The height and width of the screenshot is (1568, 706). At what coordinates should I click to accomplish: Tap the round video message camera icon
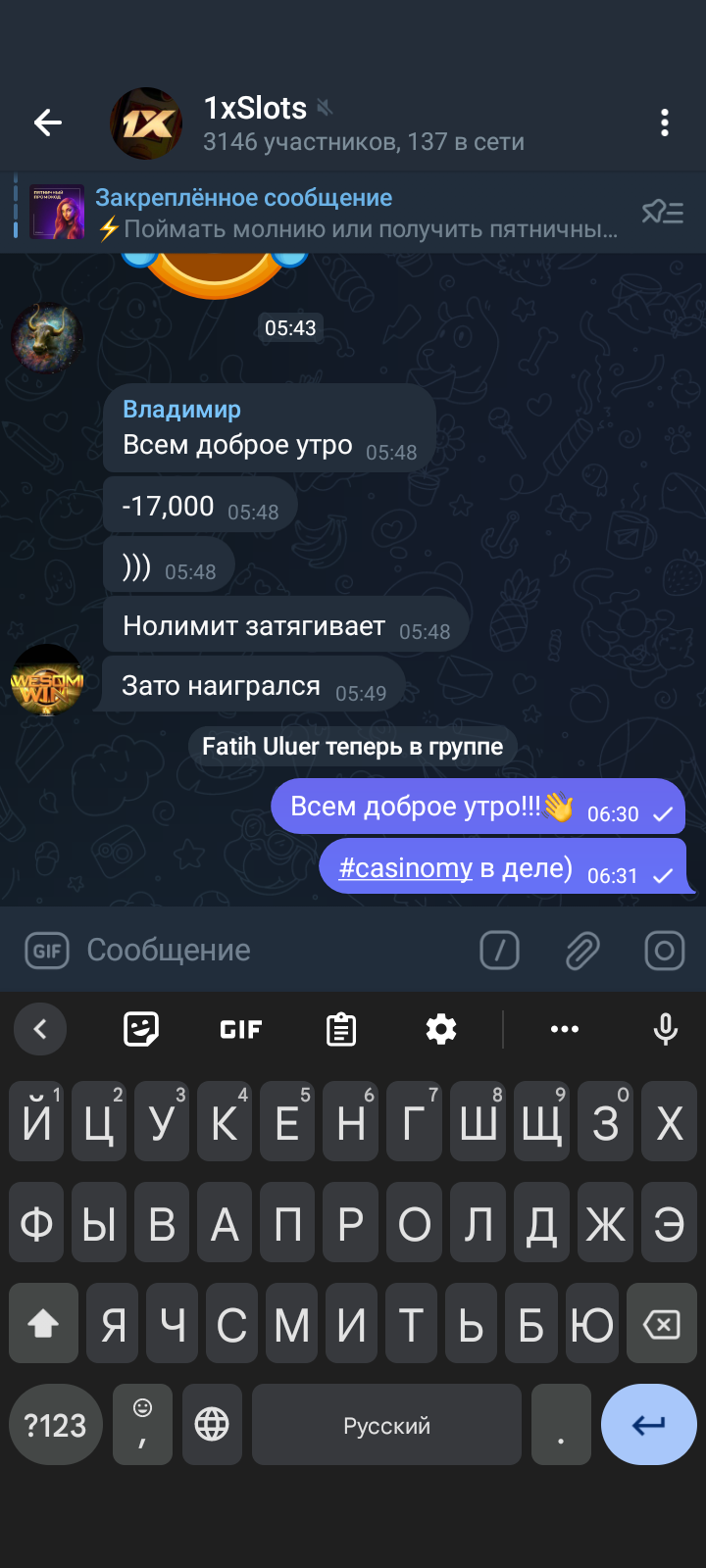(664, 950)
